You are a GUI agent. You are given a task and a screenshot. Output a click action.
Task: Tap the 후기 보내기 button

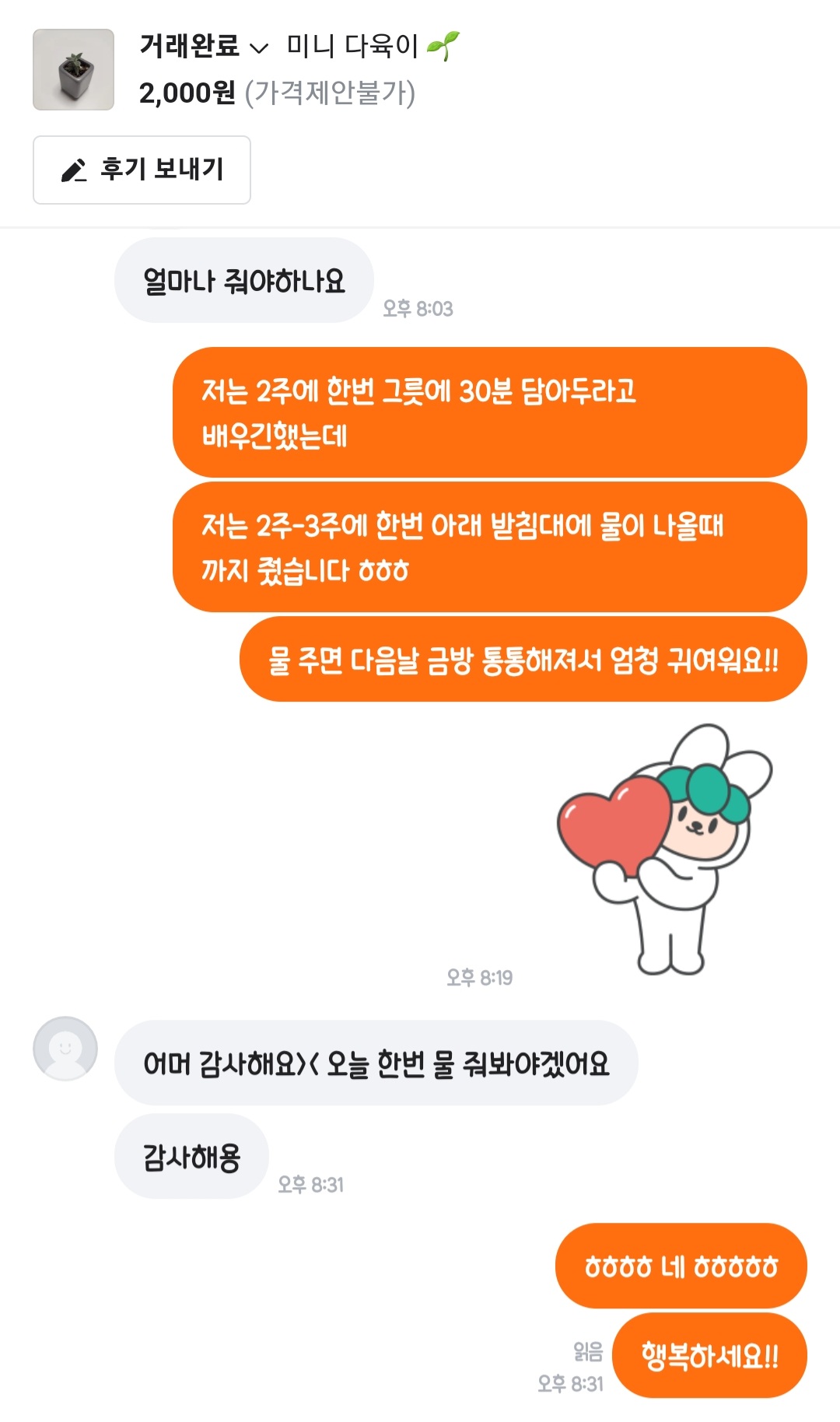[x=142, y=170]
